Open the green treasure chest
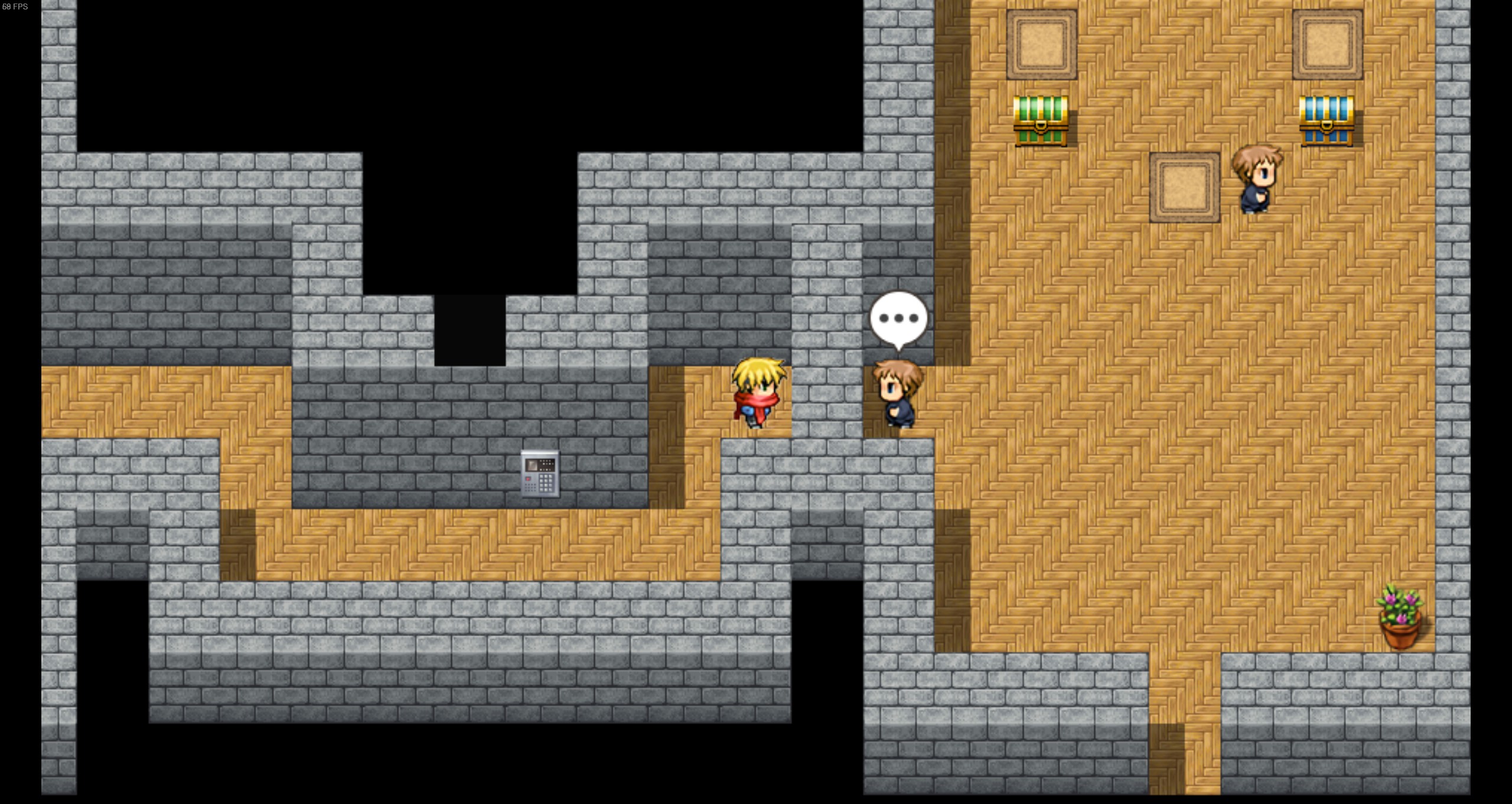Screen dimensions: 1512x804 point(1041,121)
